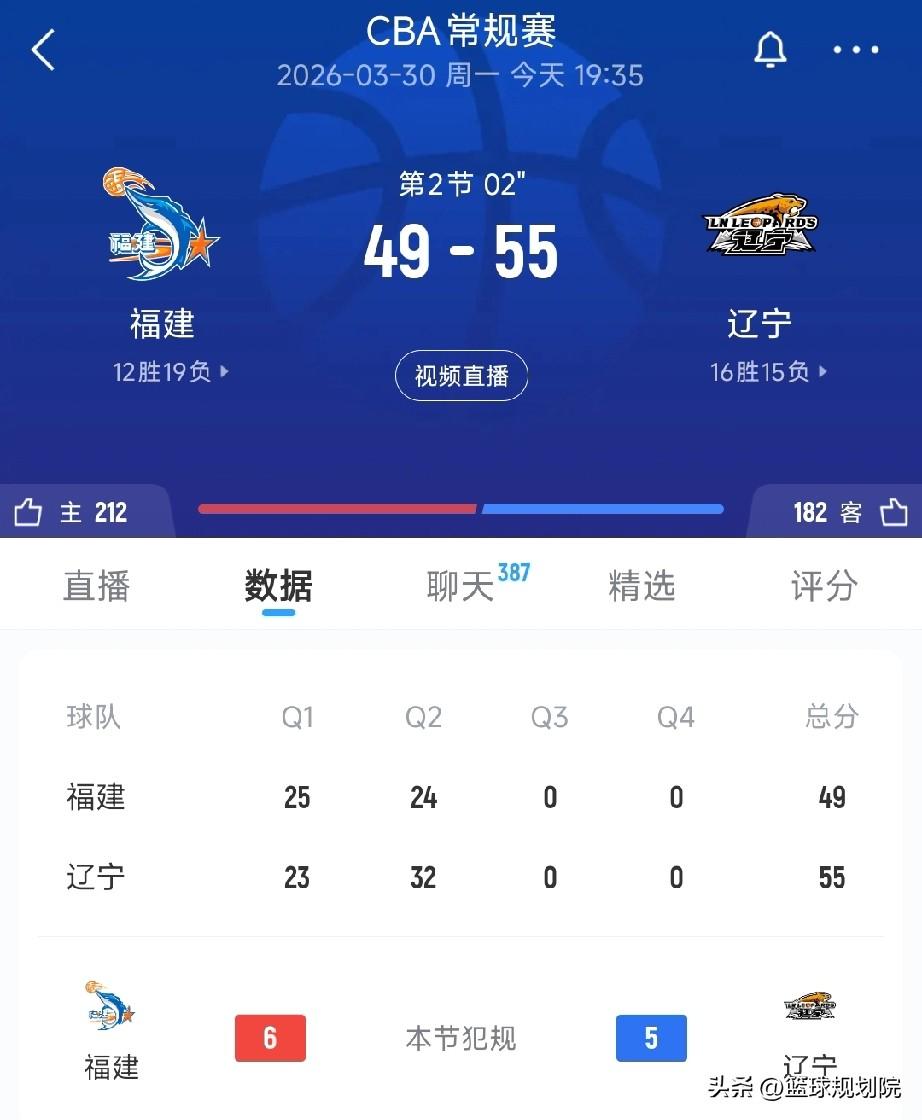
Task: Tap the away thumbs-up support icon
Action: [894, 510]
